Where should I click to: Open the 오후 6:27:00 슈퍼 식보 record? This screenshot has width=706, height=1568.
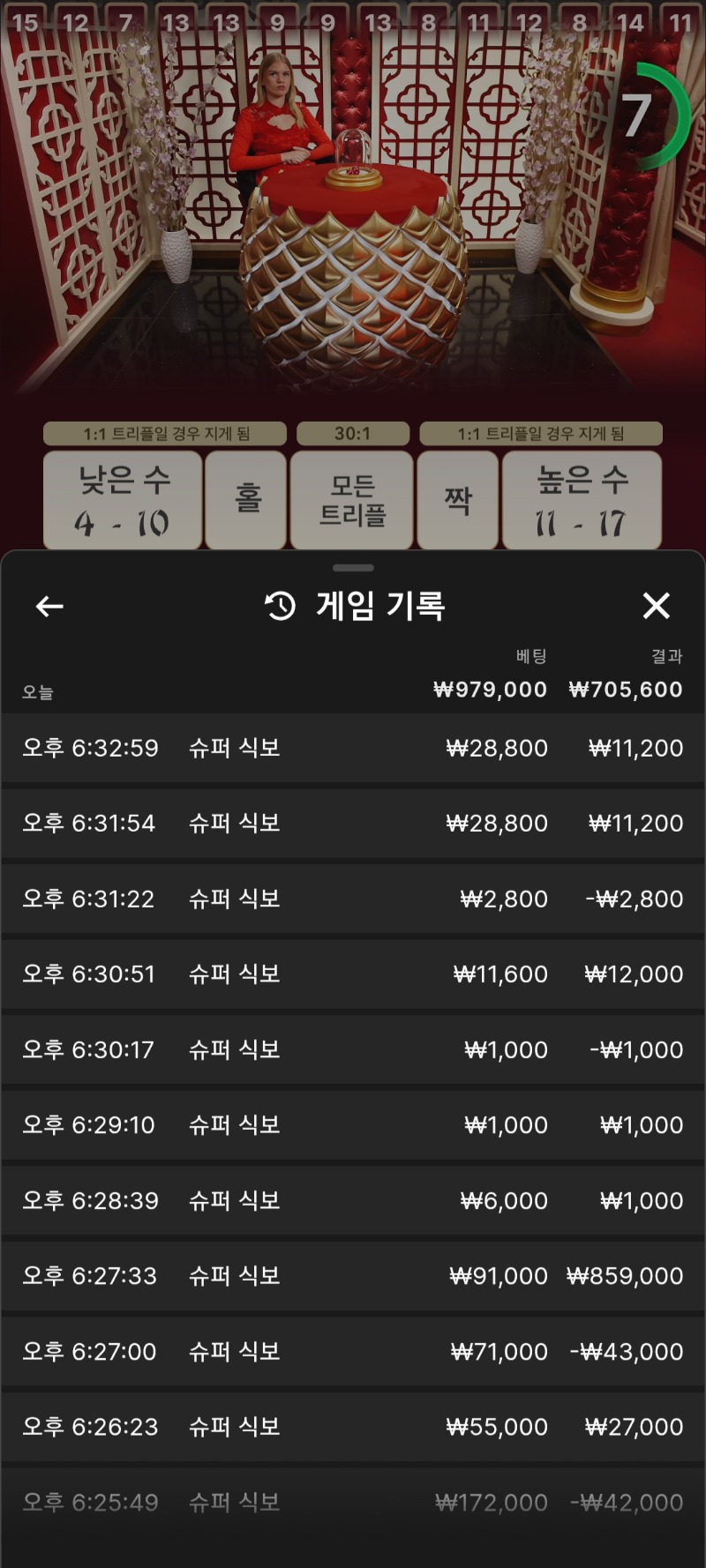353,1351
